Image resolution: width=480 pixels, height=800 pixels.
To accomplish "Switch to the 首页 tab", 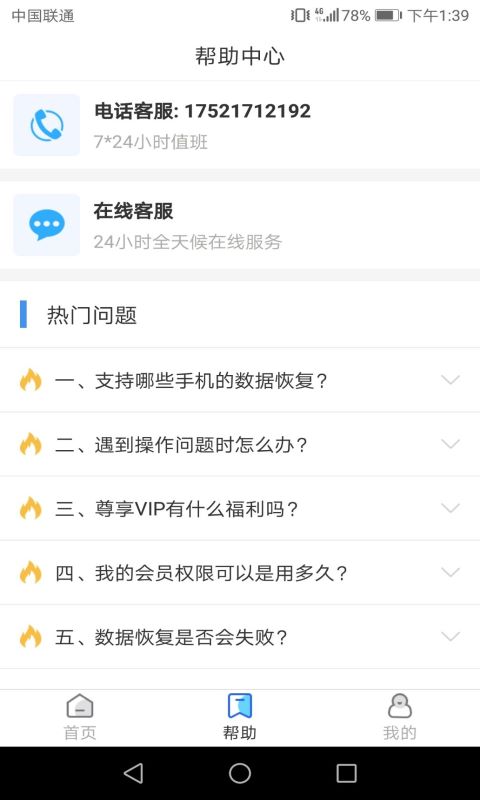I will (80, 717).
